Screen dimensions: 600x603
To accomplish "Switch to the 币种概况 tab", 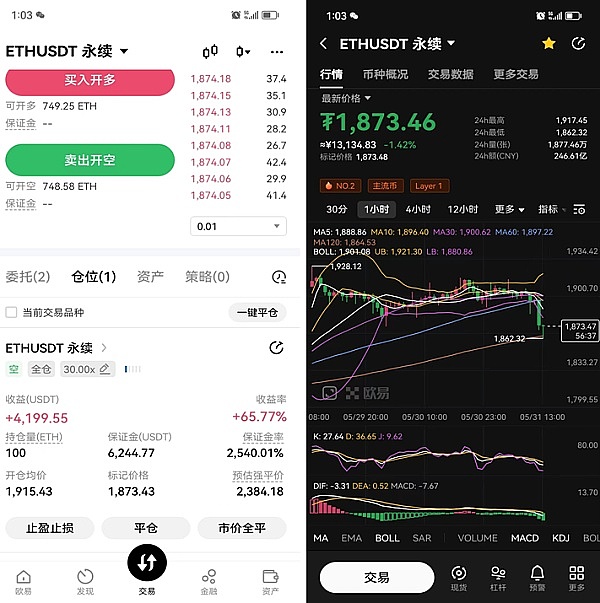I will pyautogui.click(x=385, y=74).
